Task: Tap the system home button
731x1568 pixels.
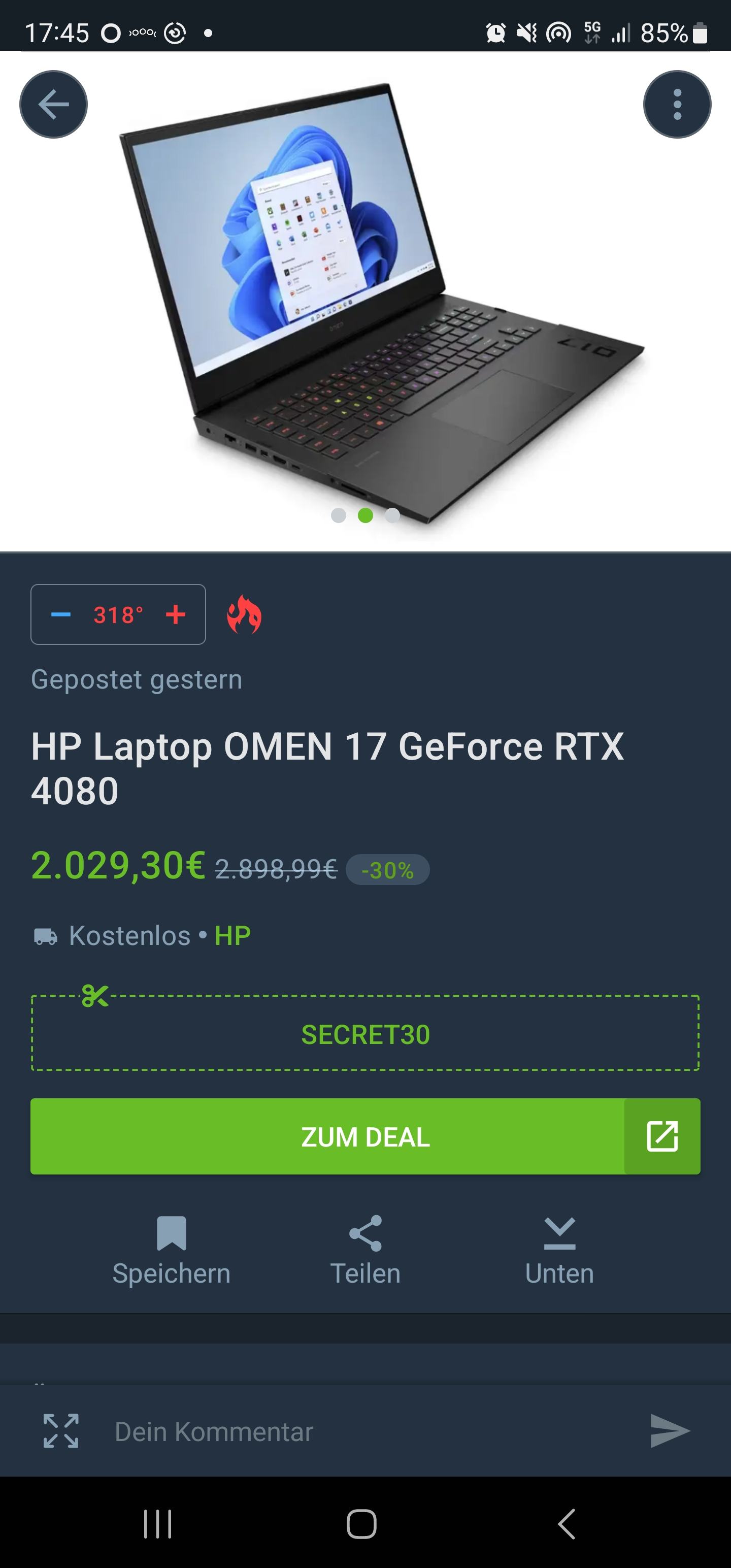Action: coord(361,1524)
